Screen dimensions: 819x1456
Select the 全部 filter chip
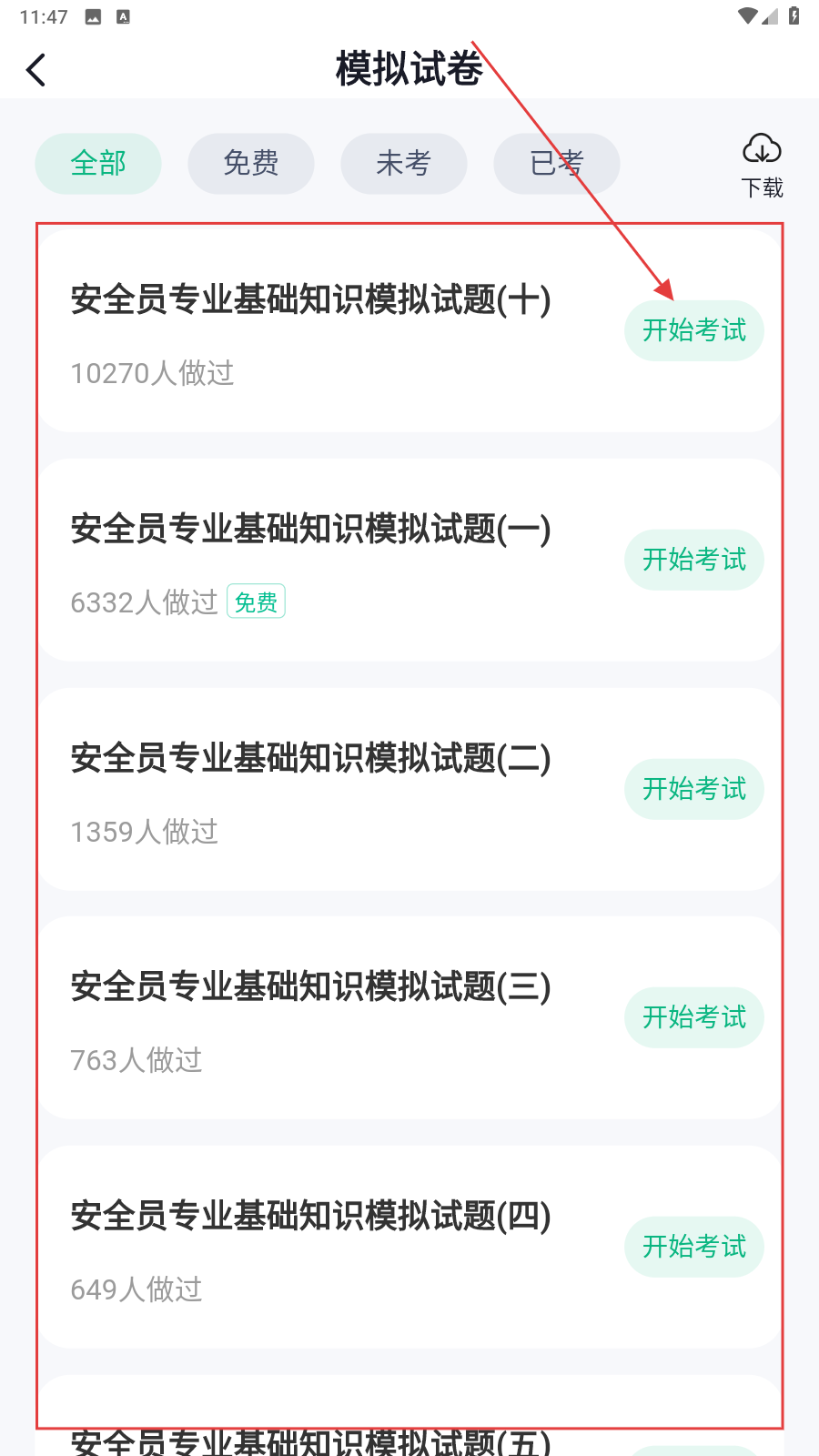pos(98,164)
